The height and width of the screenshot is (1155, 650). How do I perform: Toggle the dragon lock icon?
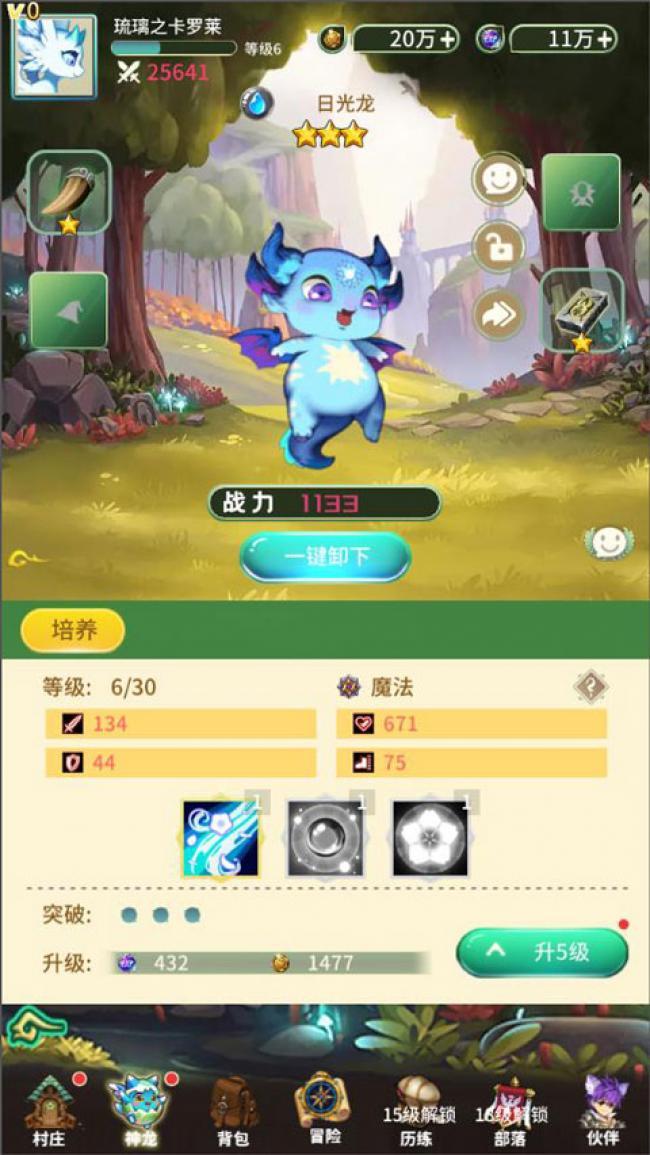[498, 247]
